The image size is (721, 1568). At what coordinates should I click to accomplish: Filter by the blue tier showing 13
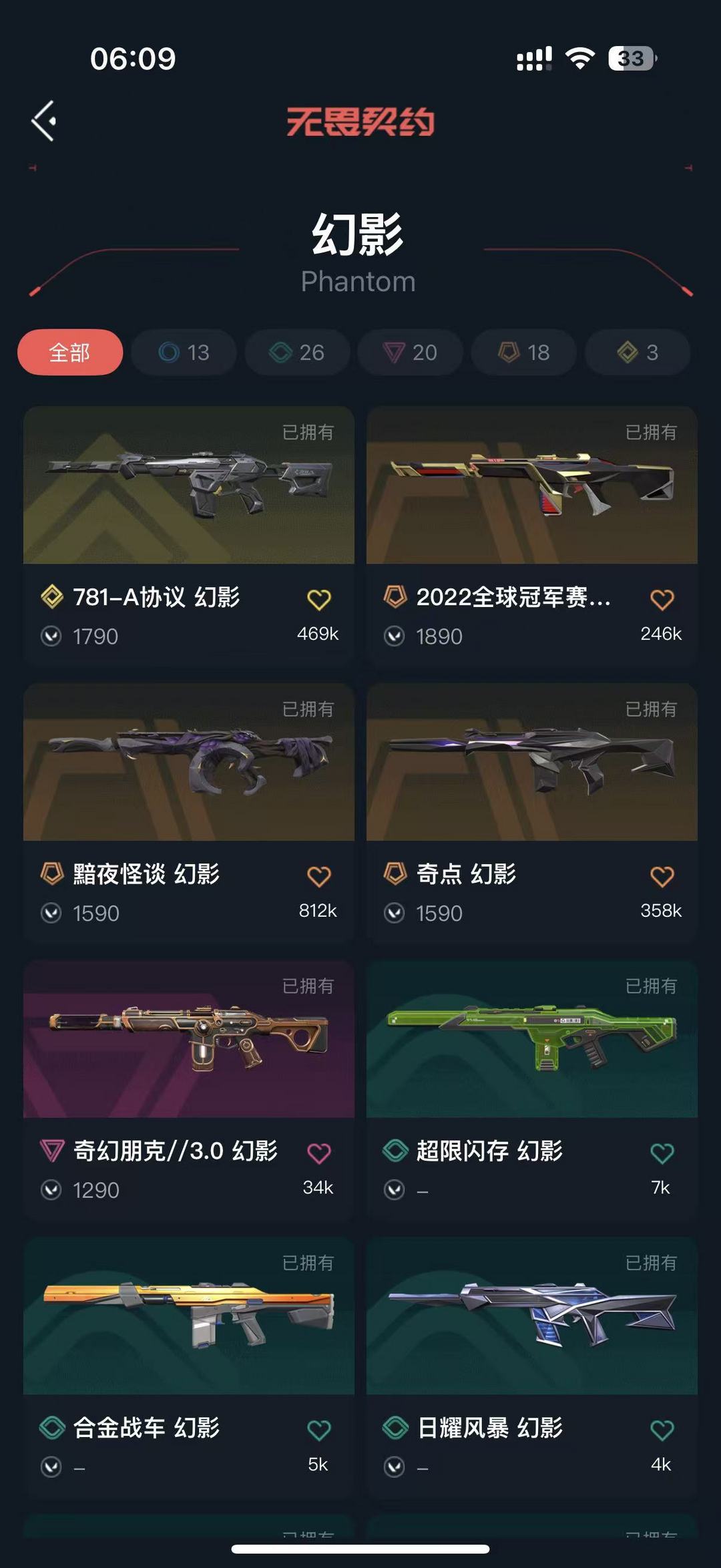[184, 352]
